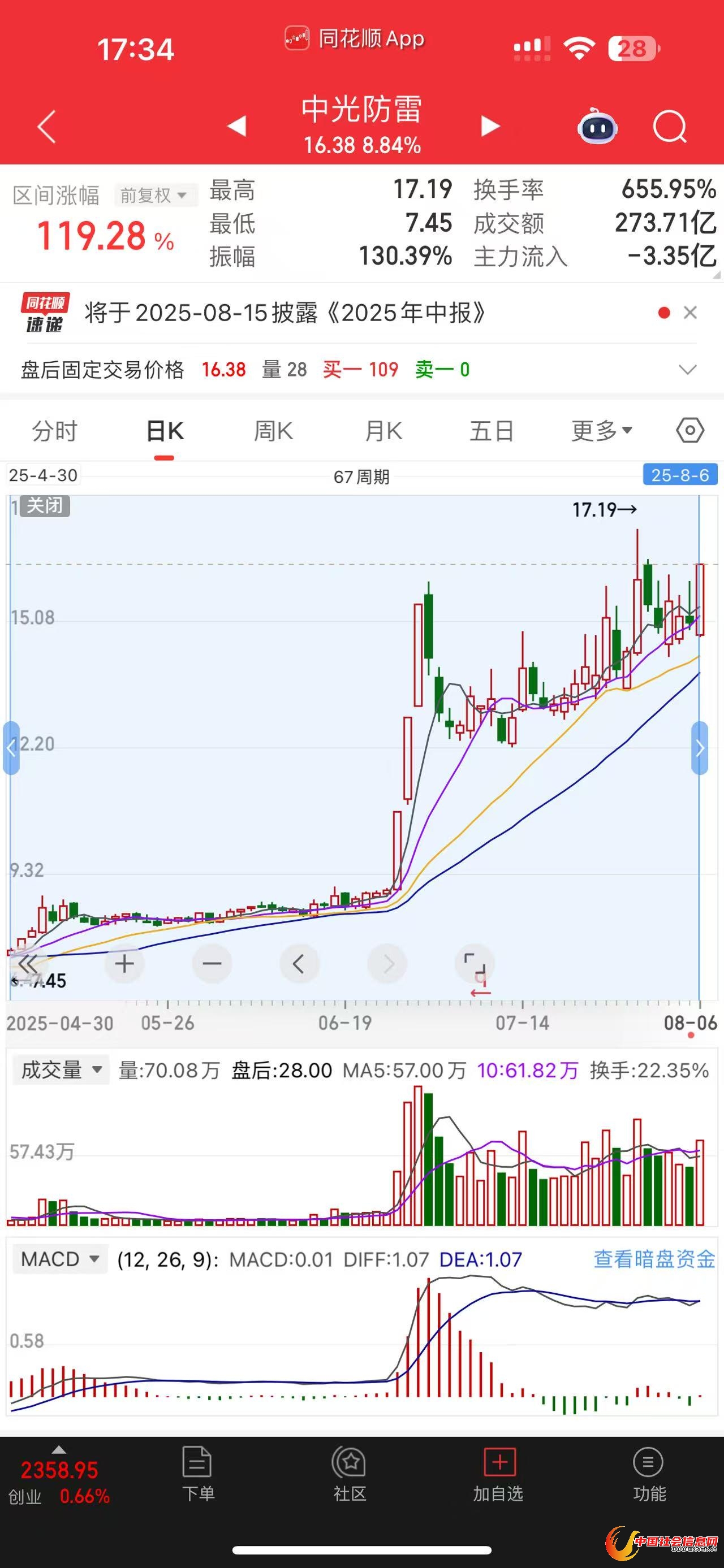Zoom in the K-line chart
This screenshot has width=724, height=1568.
[124, 964]
